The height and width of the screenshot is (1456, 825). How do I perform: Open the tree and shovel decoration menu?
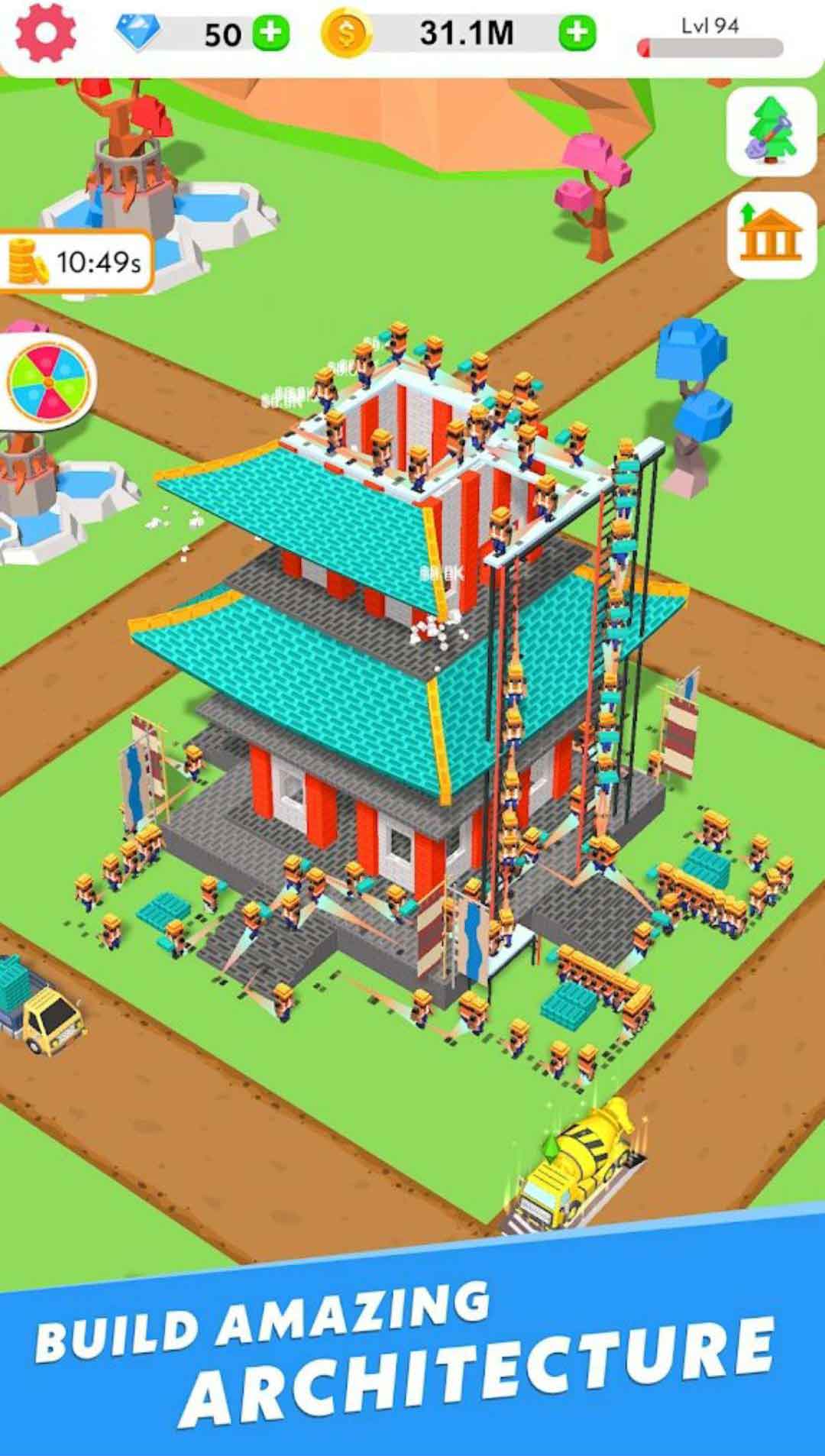pyautogui.click(x=772, y=131)
